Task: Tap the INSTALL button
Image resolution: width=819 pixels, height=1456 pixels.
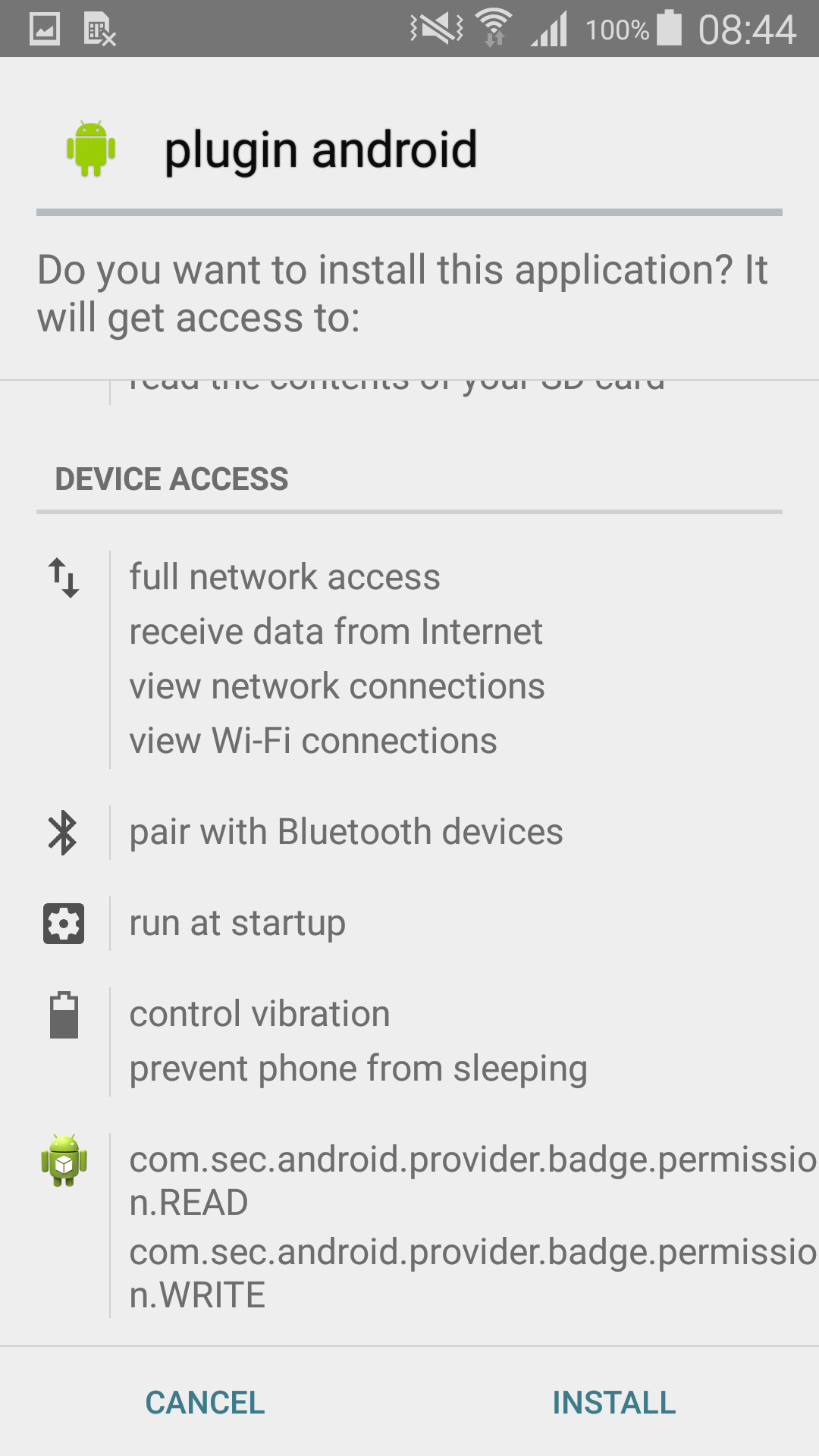Action: point(614,1402)
